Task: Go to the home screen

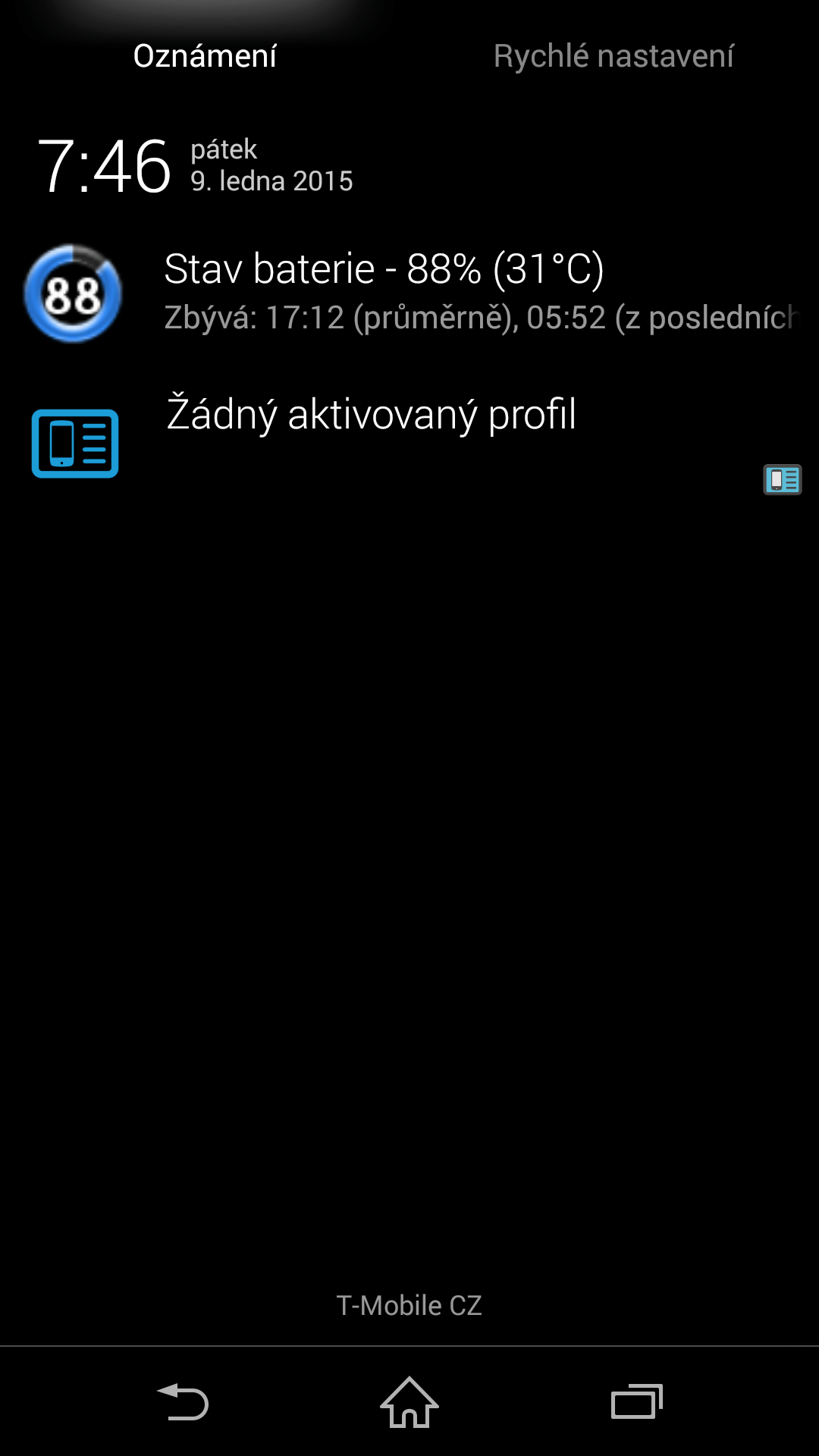Action: (409, 1401)
